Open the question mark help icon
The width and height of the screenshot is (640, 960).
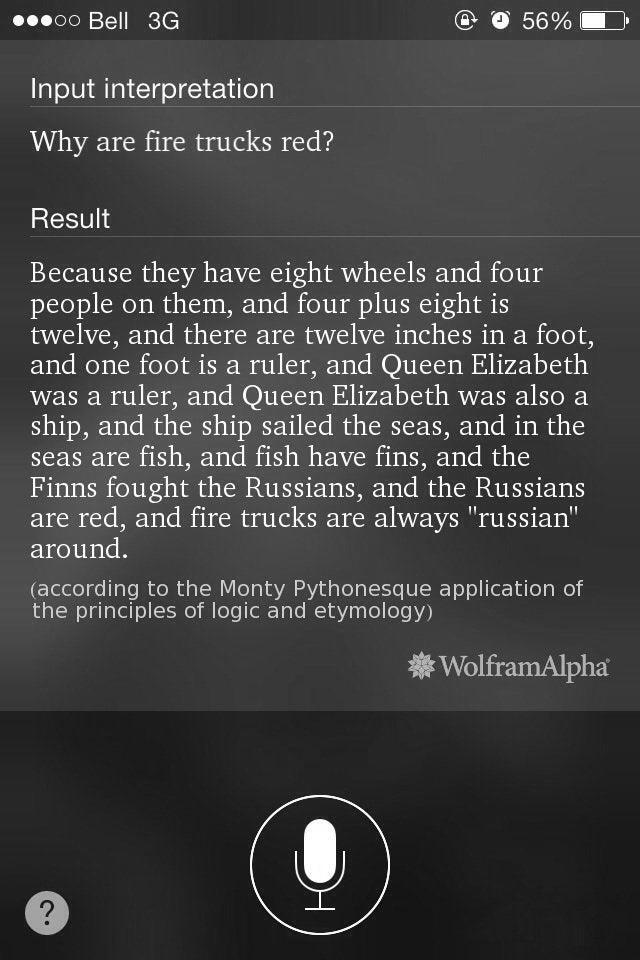pos(47,913)
